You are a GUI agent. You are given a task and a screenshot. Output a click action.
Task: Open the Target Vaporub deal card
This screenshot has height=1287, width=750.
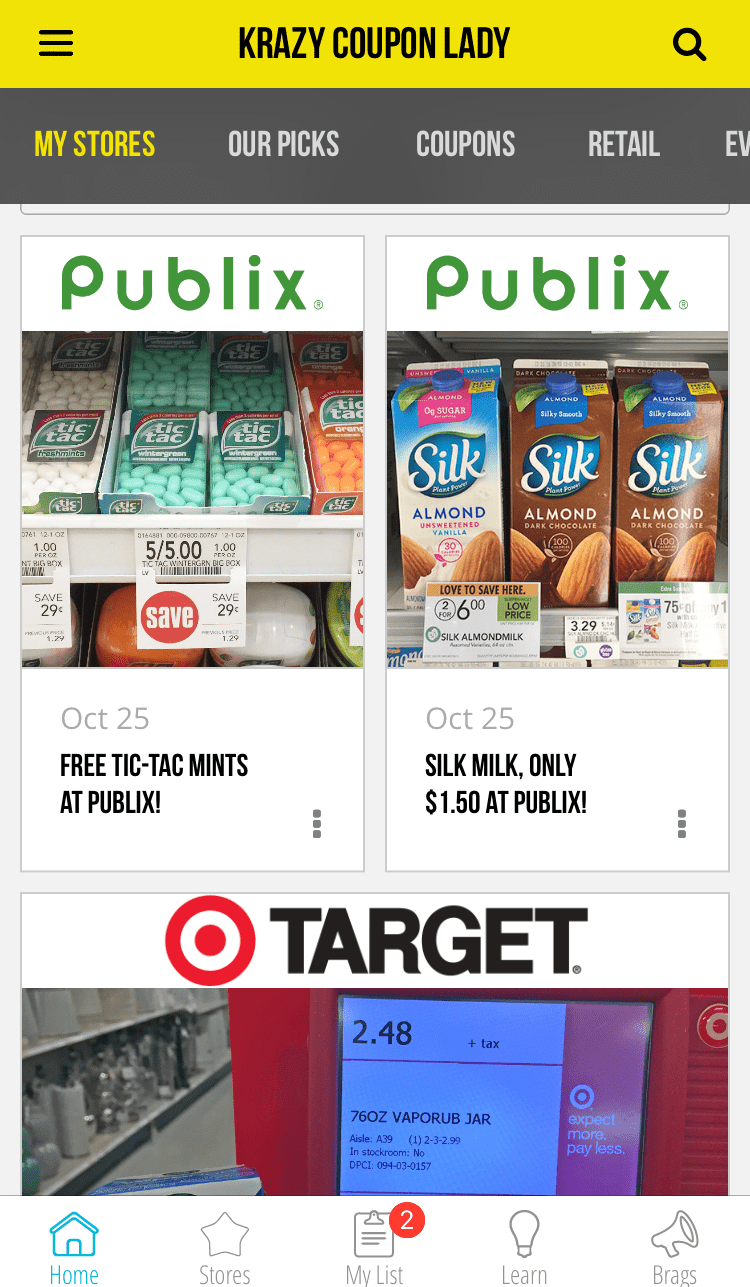pyautogui.click(x=375, y=1044)
